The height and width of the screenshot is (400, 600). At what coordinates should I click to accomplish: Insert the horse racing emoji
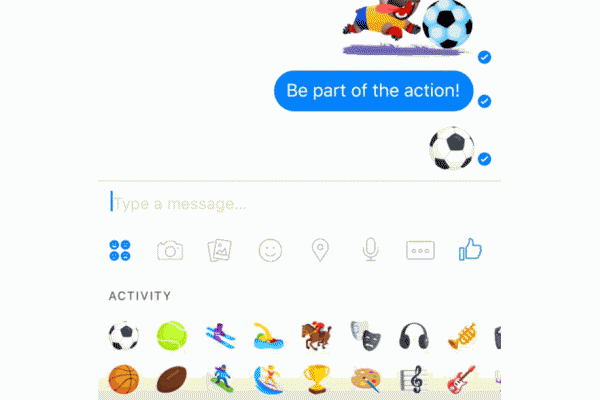[x=316, y=335]
